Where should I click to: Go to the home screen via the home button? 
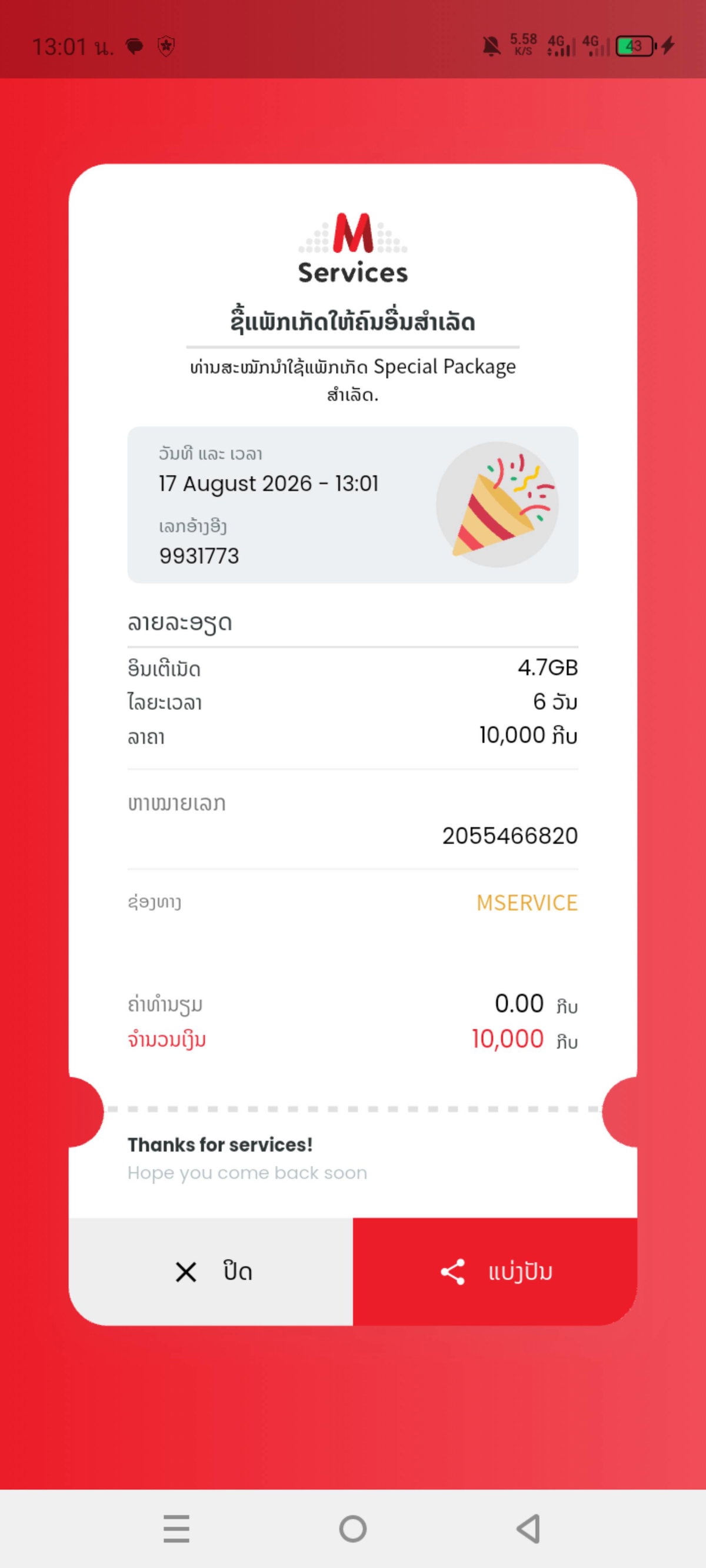click(352, 1529)
